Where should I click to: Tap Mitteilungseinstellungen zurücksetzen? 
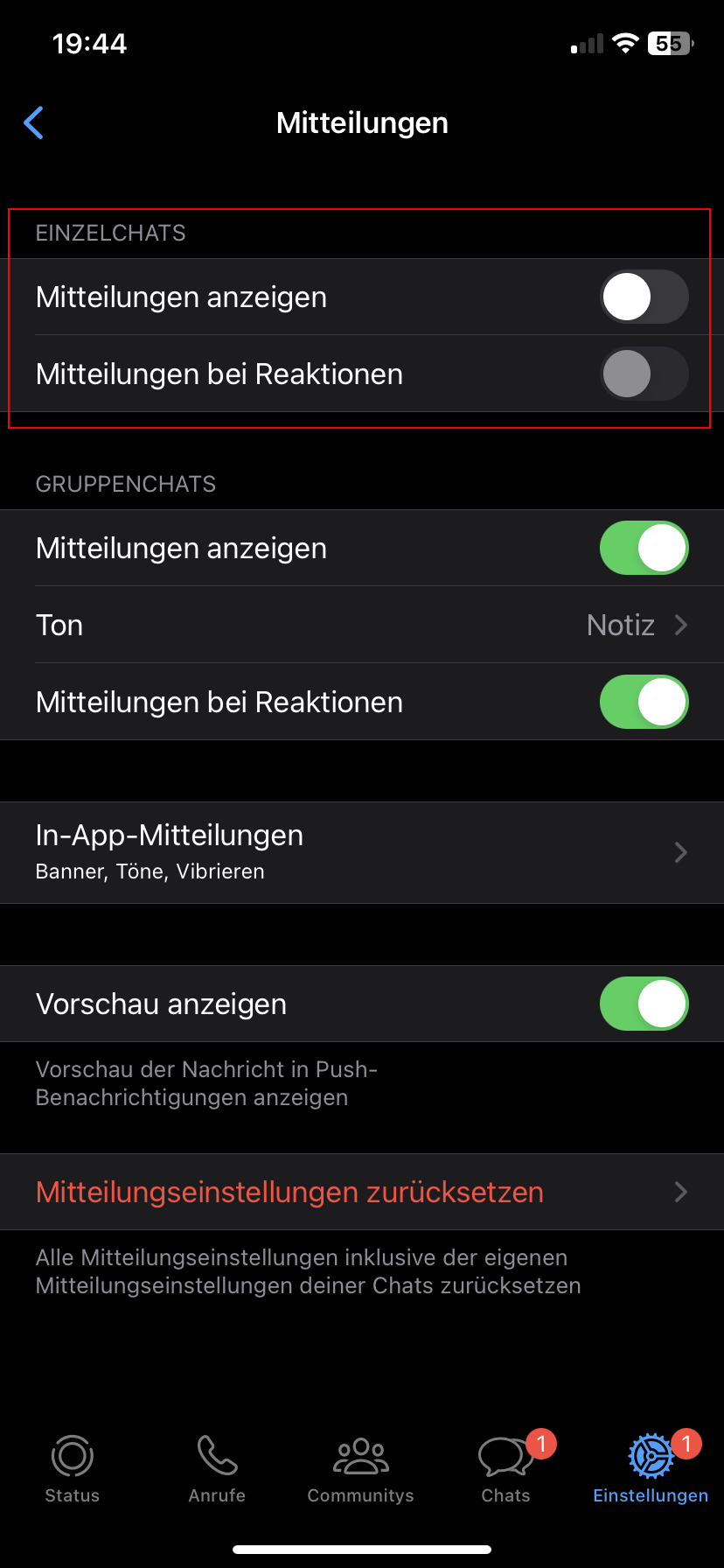(x=362, y=1192)
